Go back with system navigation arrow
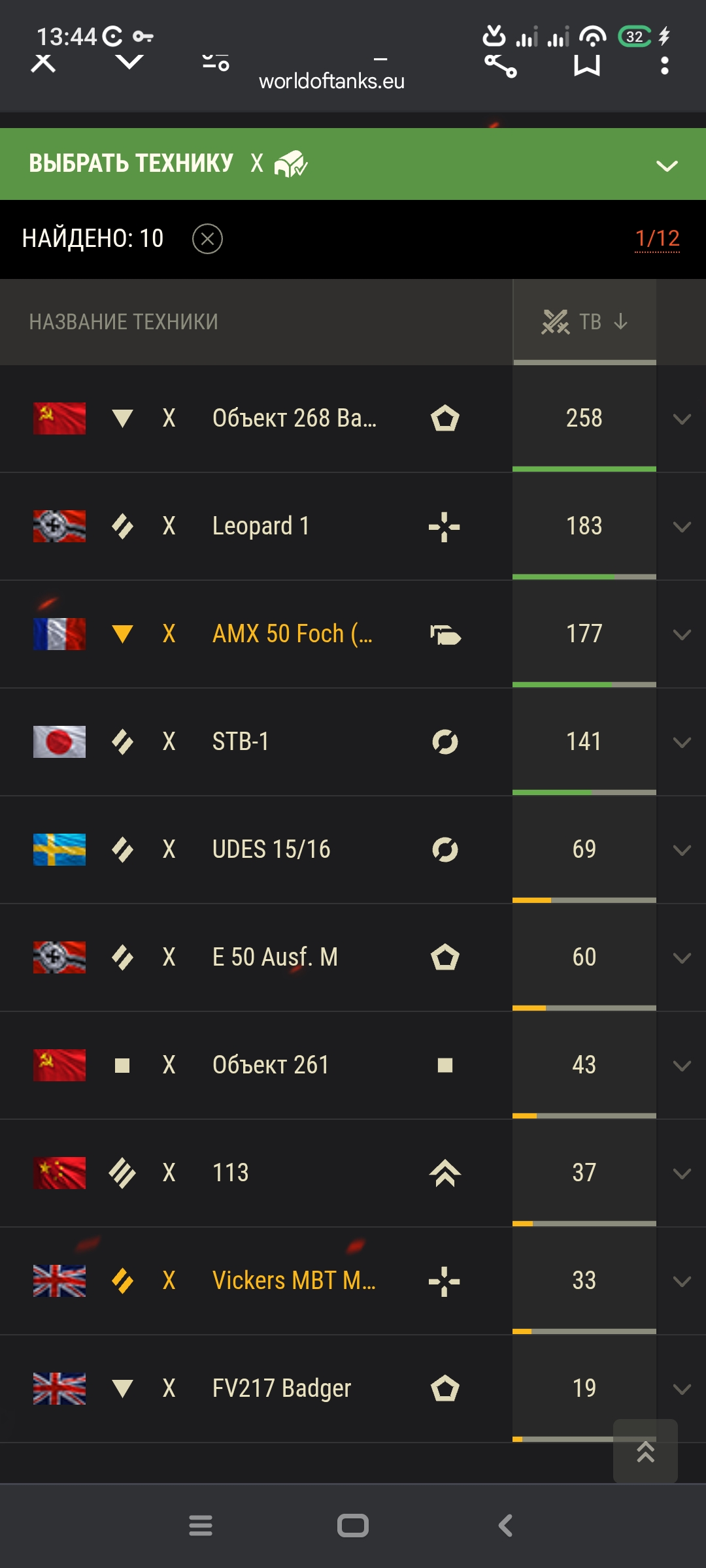This screenshot has width=706, height=1568. point(505,1526)
